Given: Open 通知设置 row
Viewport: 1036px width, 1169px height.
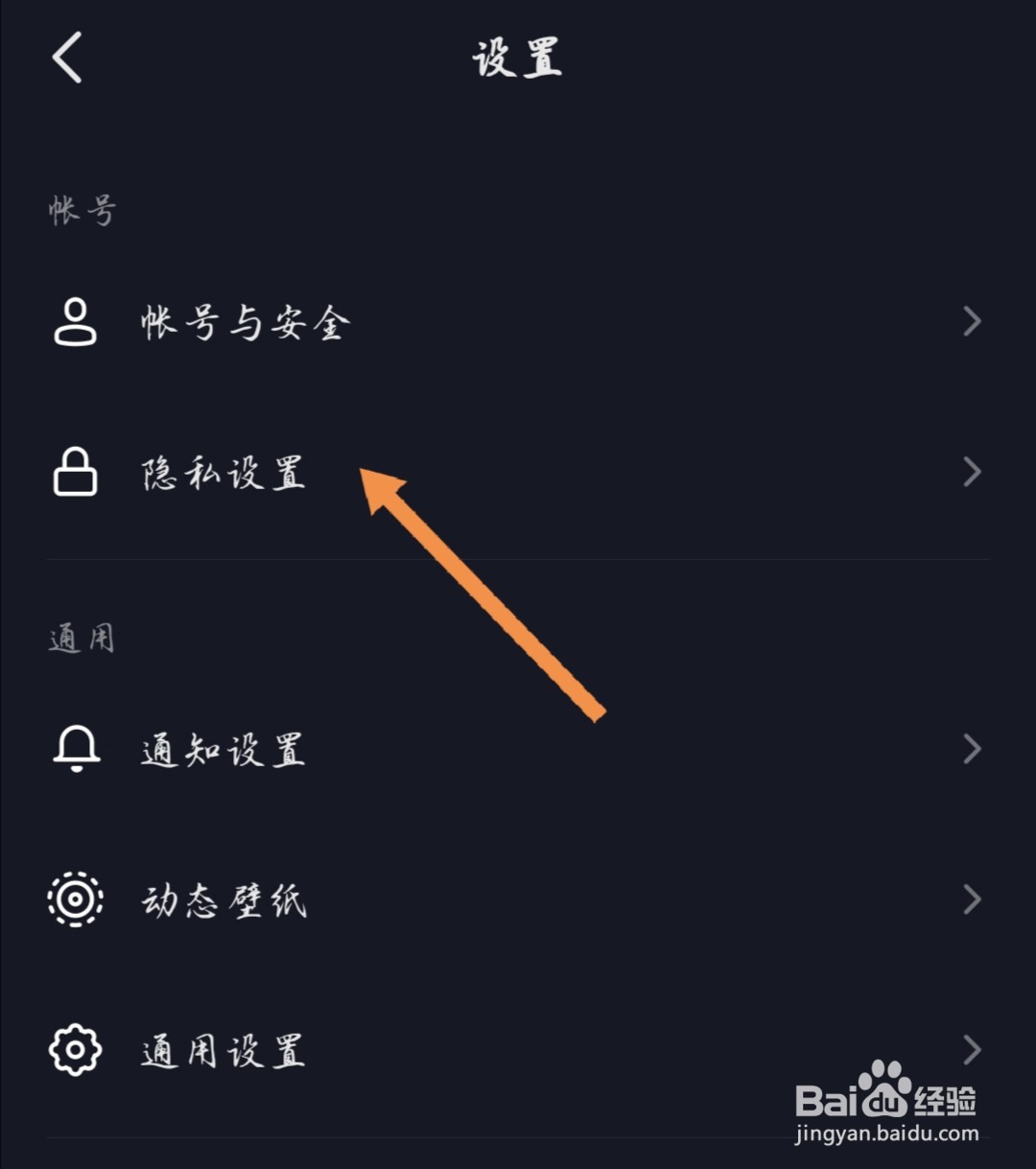Looking at the screenshot, I should (518, 749).
